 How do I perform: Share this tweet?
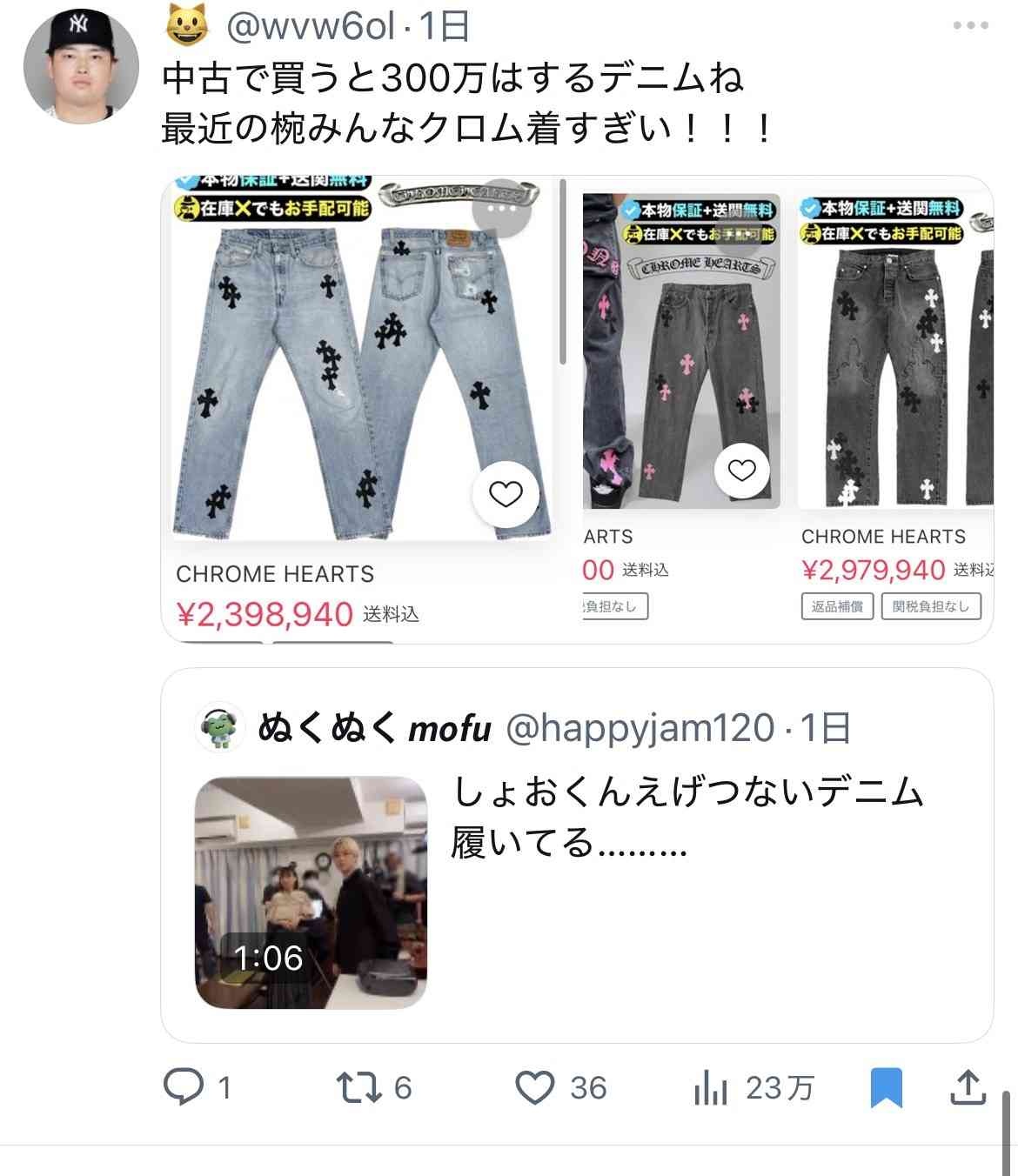point(968,1087)
